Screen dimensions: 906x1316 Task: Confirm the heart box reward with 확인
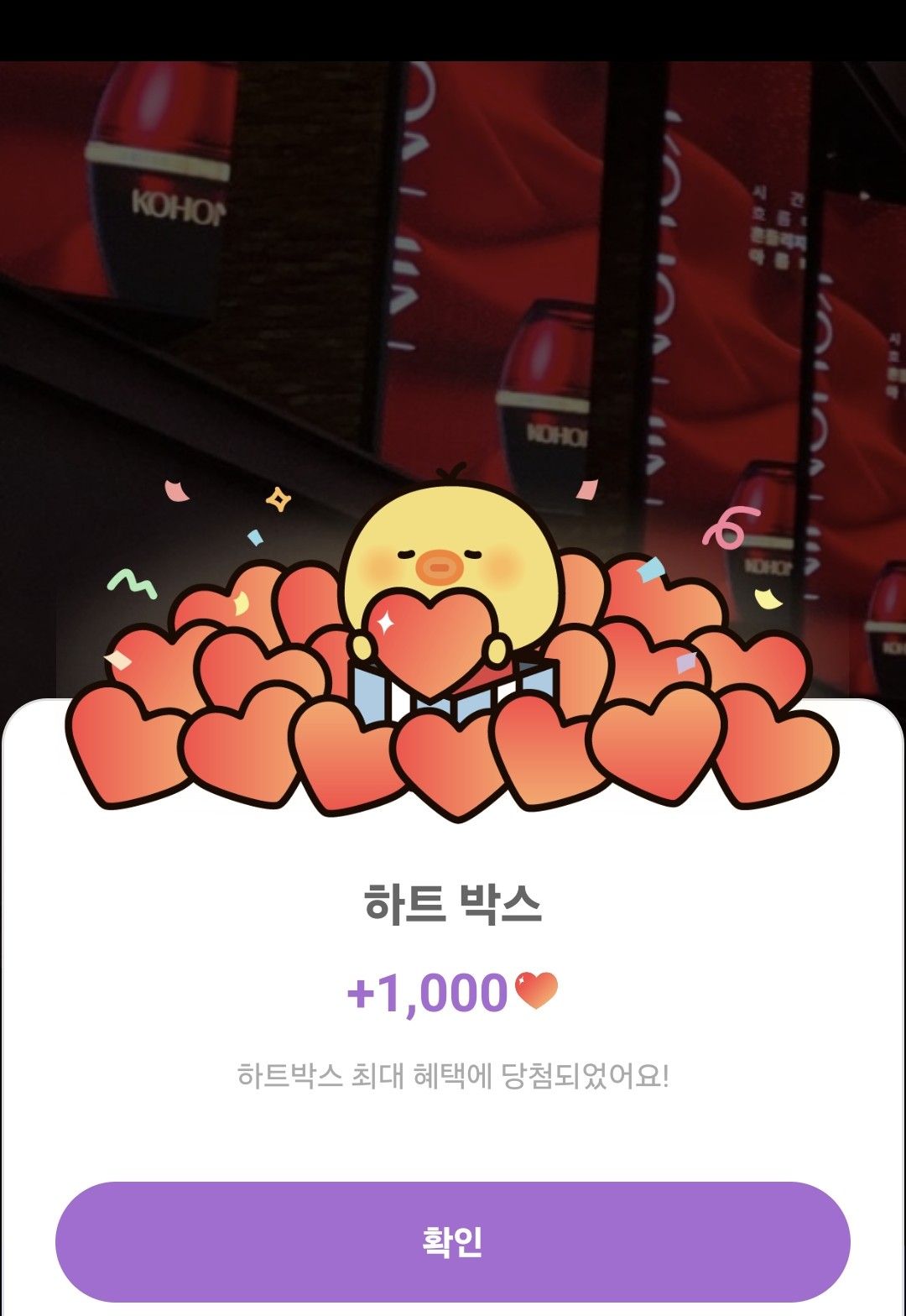(453, 1241)
